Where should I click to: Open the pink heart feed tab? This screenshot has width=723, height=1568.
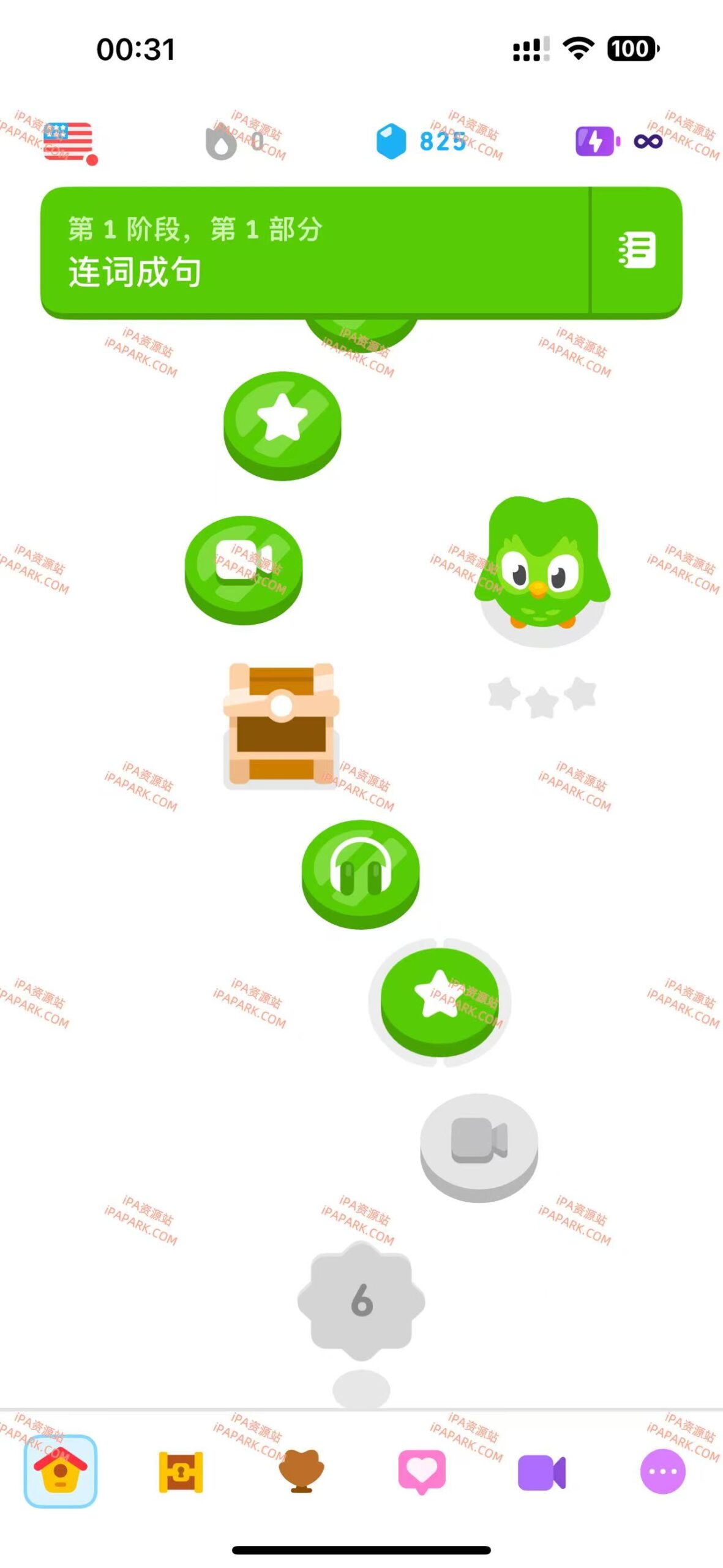[421, 1470]
